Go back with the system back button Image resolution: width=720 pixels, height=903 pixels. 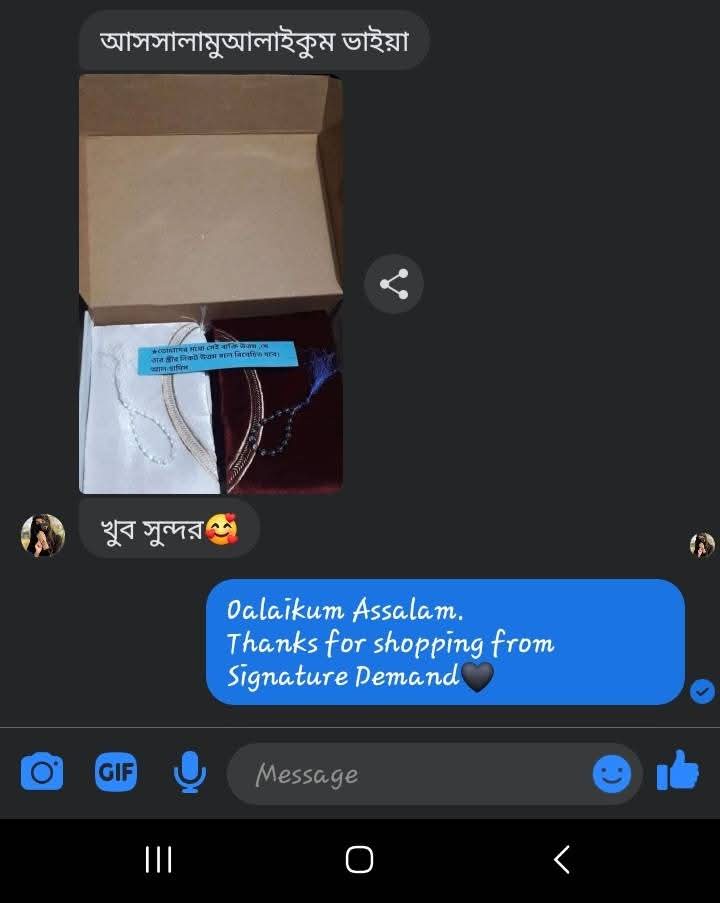(561, 859)
